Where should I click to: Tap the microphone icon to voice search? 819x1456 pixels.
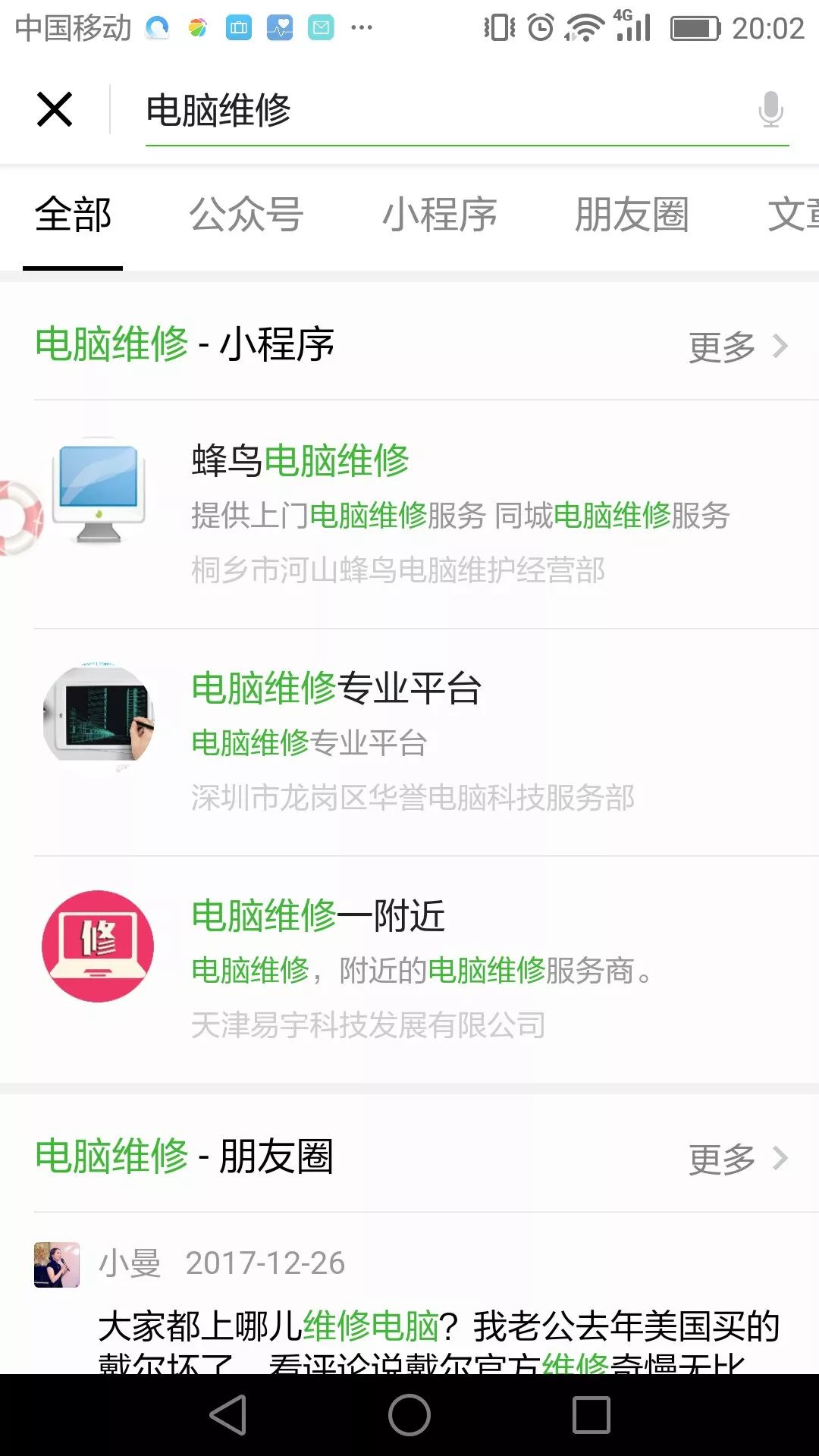[x=772, y=111]
